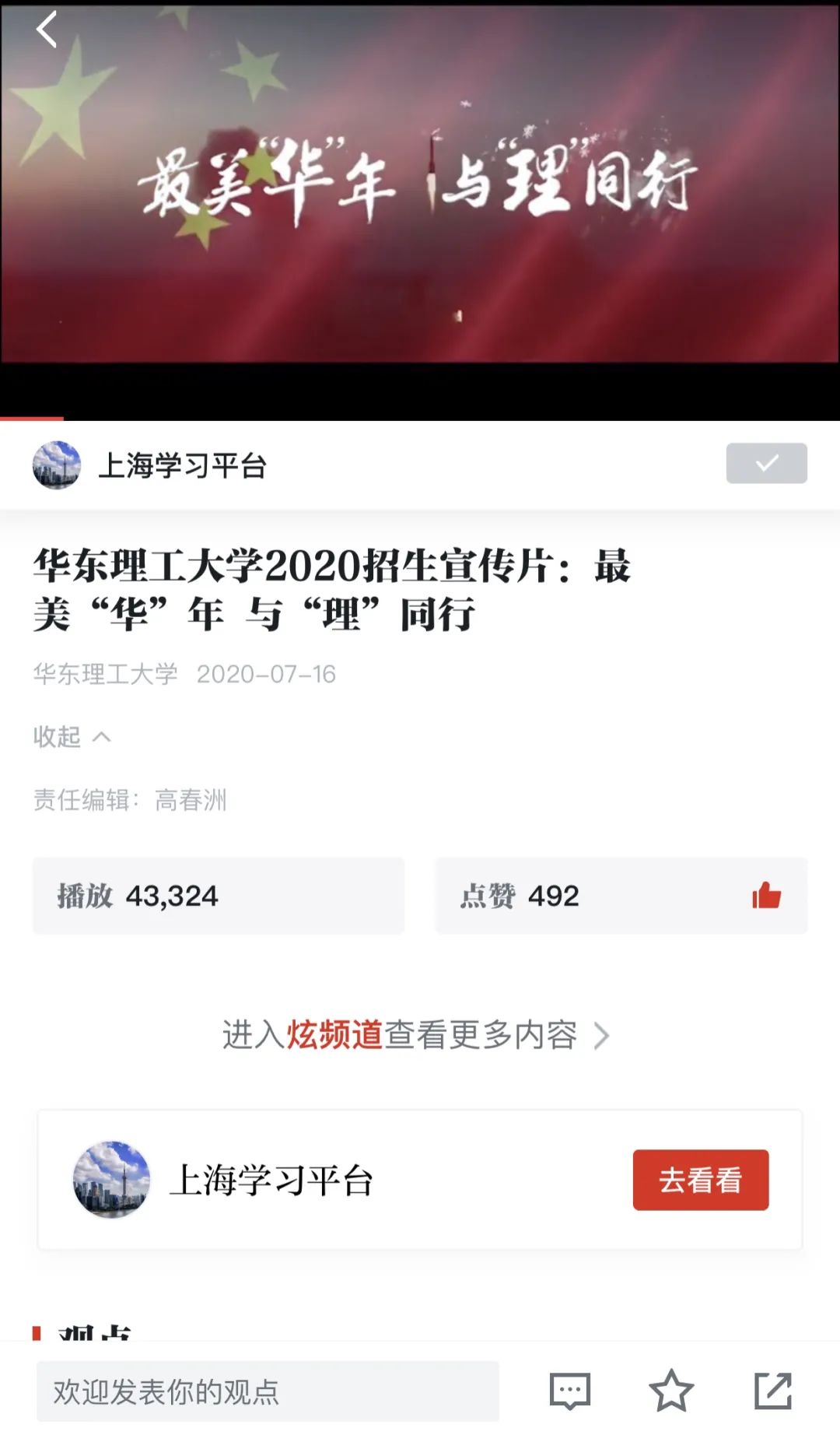The width and height of the screenshot is (840, 1442).
Task: Open the comments bubble icon
Action: (570, 1391)
